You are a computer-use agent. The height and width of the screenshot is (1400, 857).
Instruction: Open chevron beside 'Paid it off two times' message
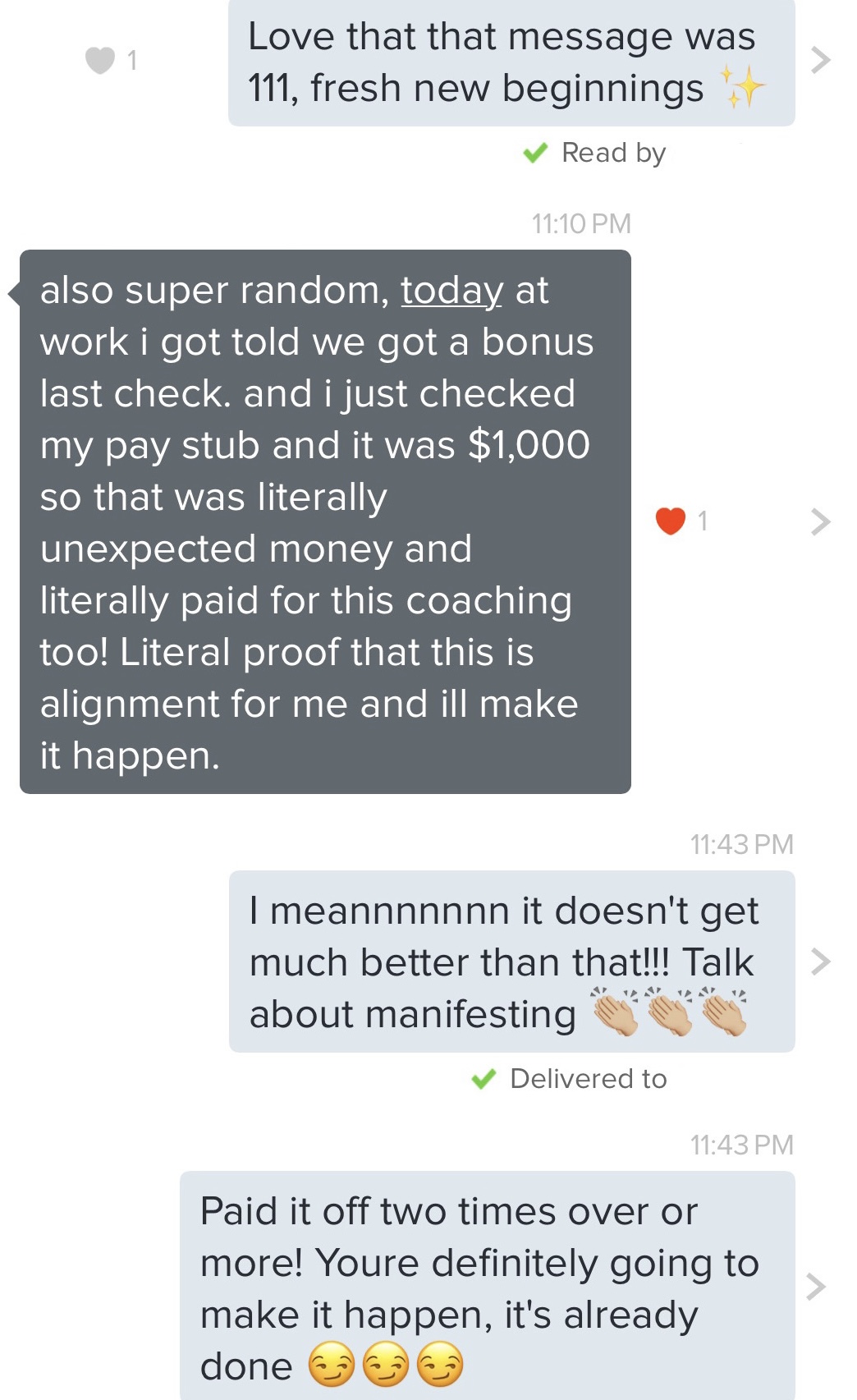pos(815,1286)
